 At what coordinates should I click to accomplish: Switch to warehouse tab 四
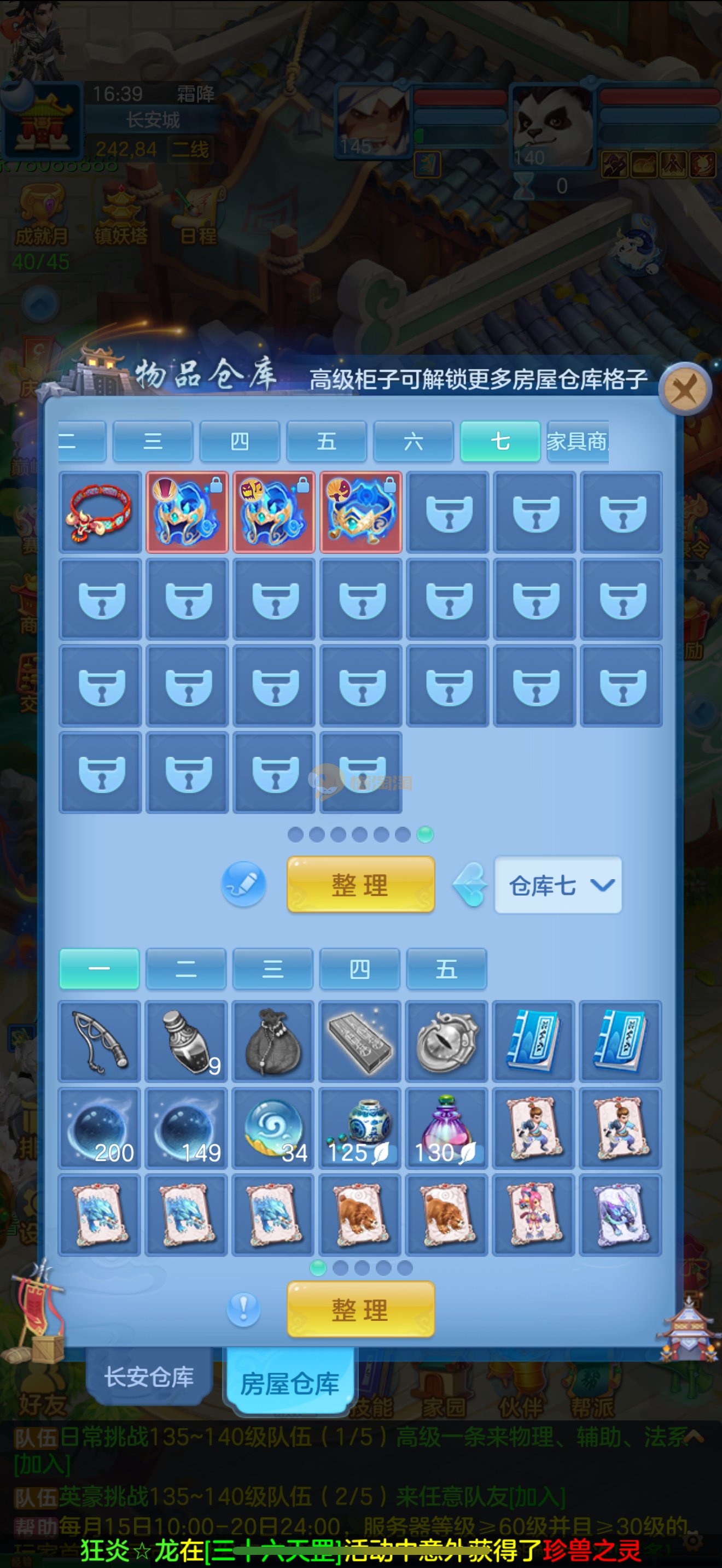(x=239, y=441)
